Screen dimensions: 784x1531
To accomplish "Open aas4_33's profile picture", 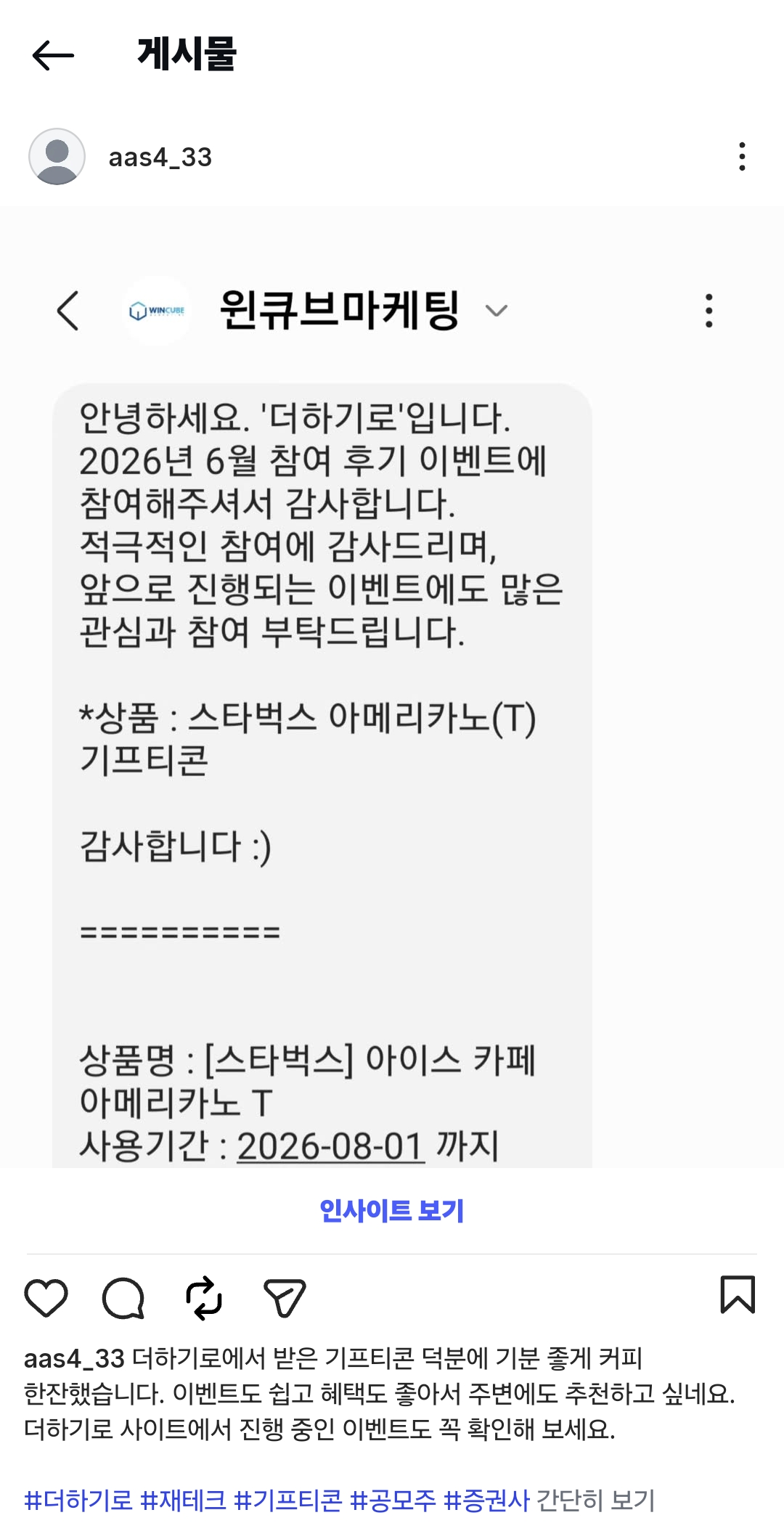I will coord(57,157).
